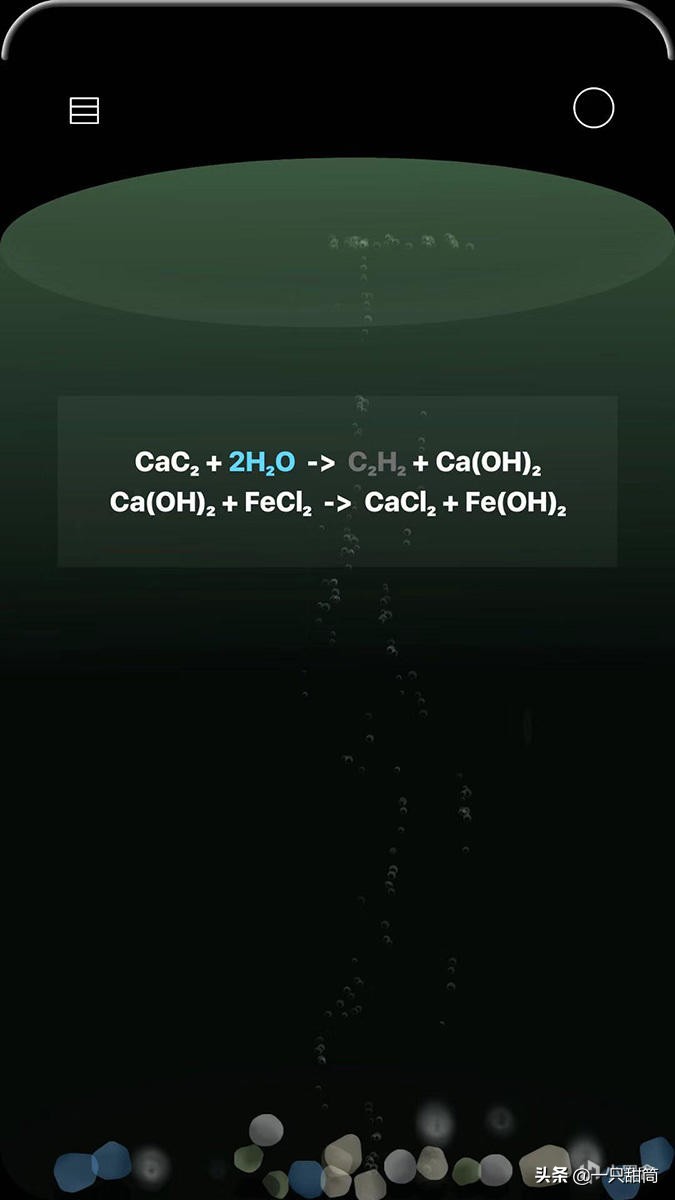Open the menu icon at top left

pos(84,110)
